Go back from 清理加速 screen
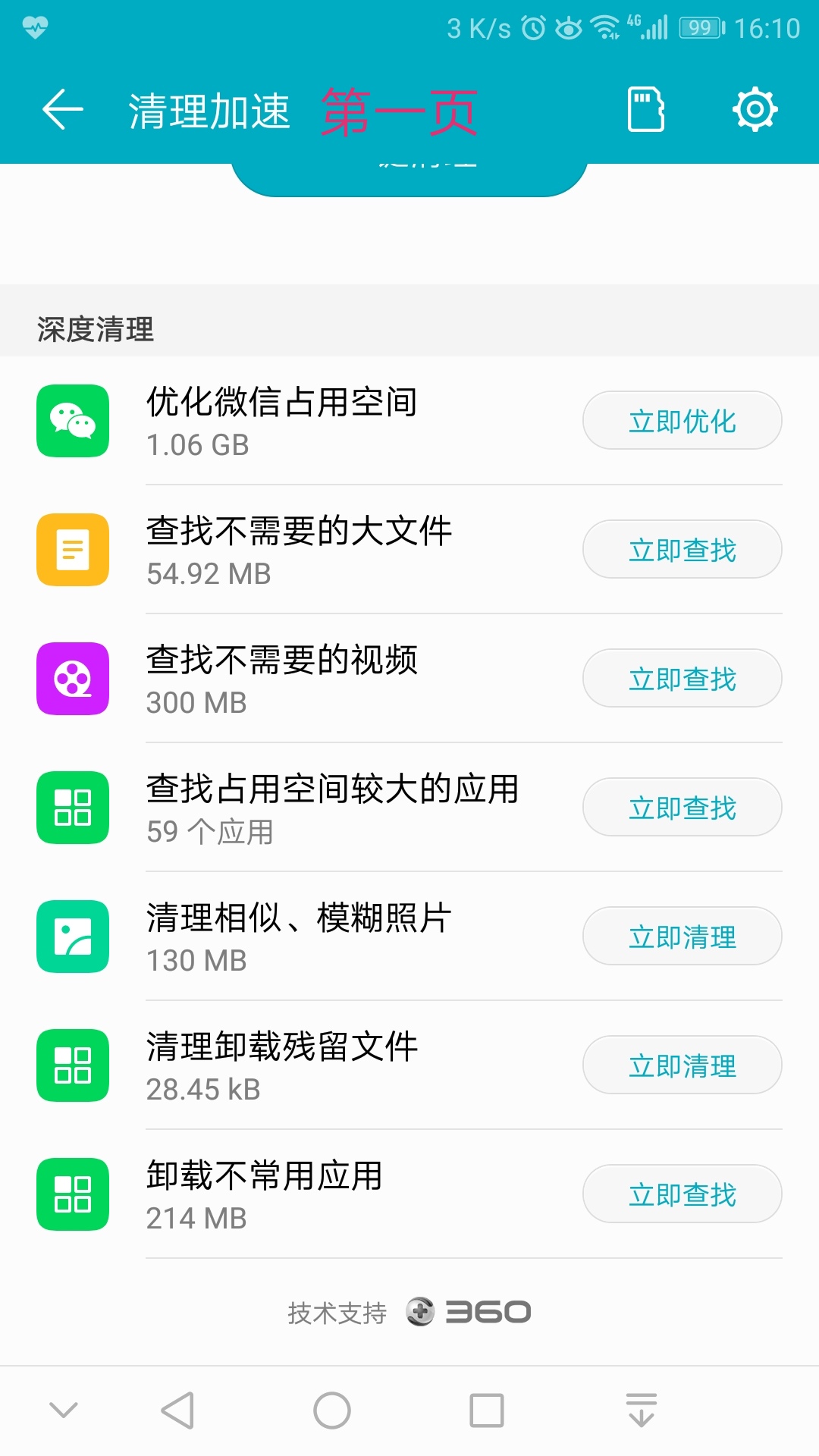This screenshot has width=819, height=1456. pyautogui.click(x=62, y=110)
